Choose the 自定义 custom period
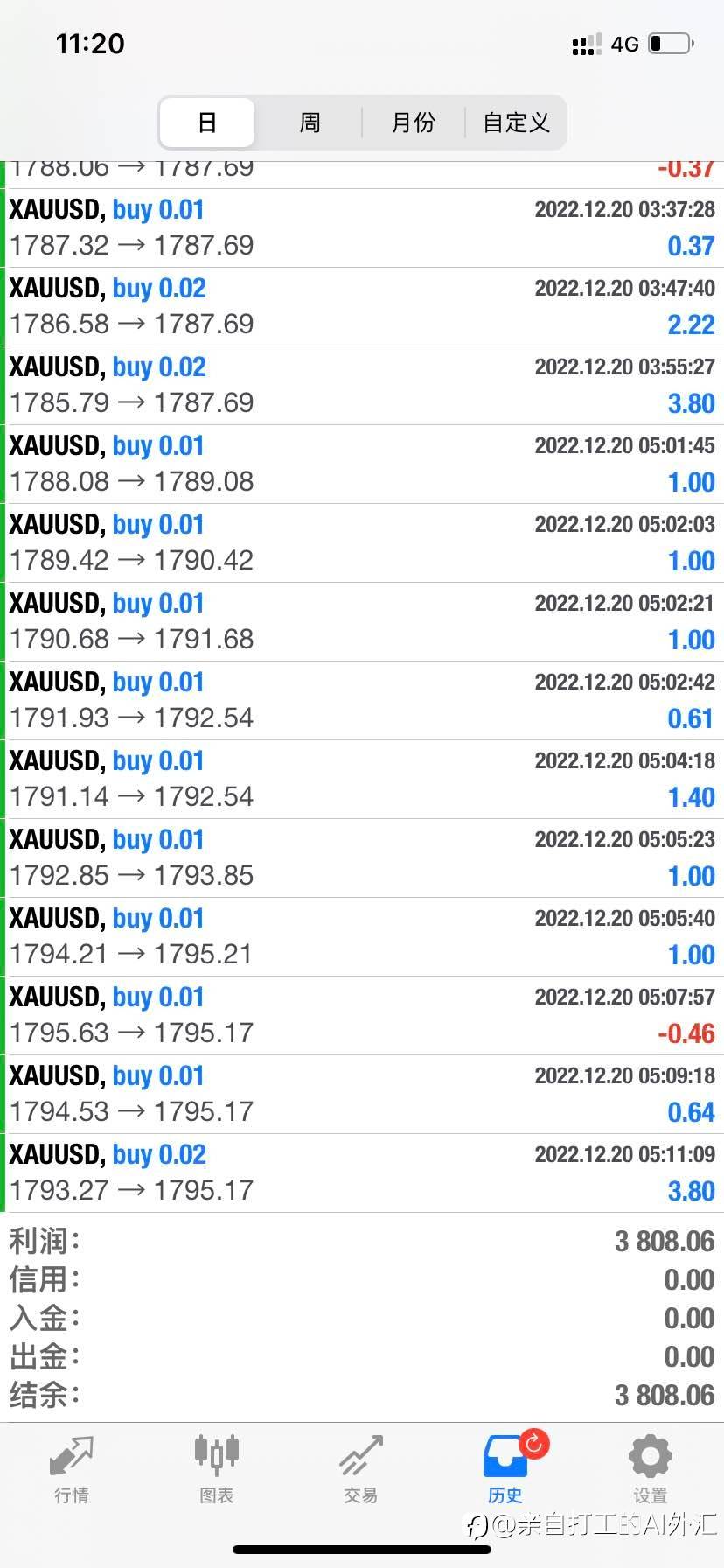This screenshot has height=1568, width=724. pos(516,122)
